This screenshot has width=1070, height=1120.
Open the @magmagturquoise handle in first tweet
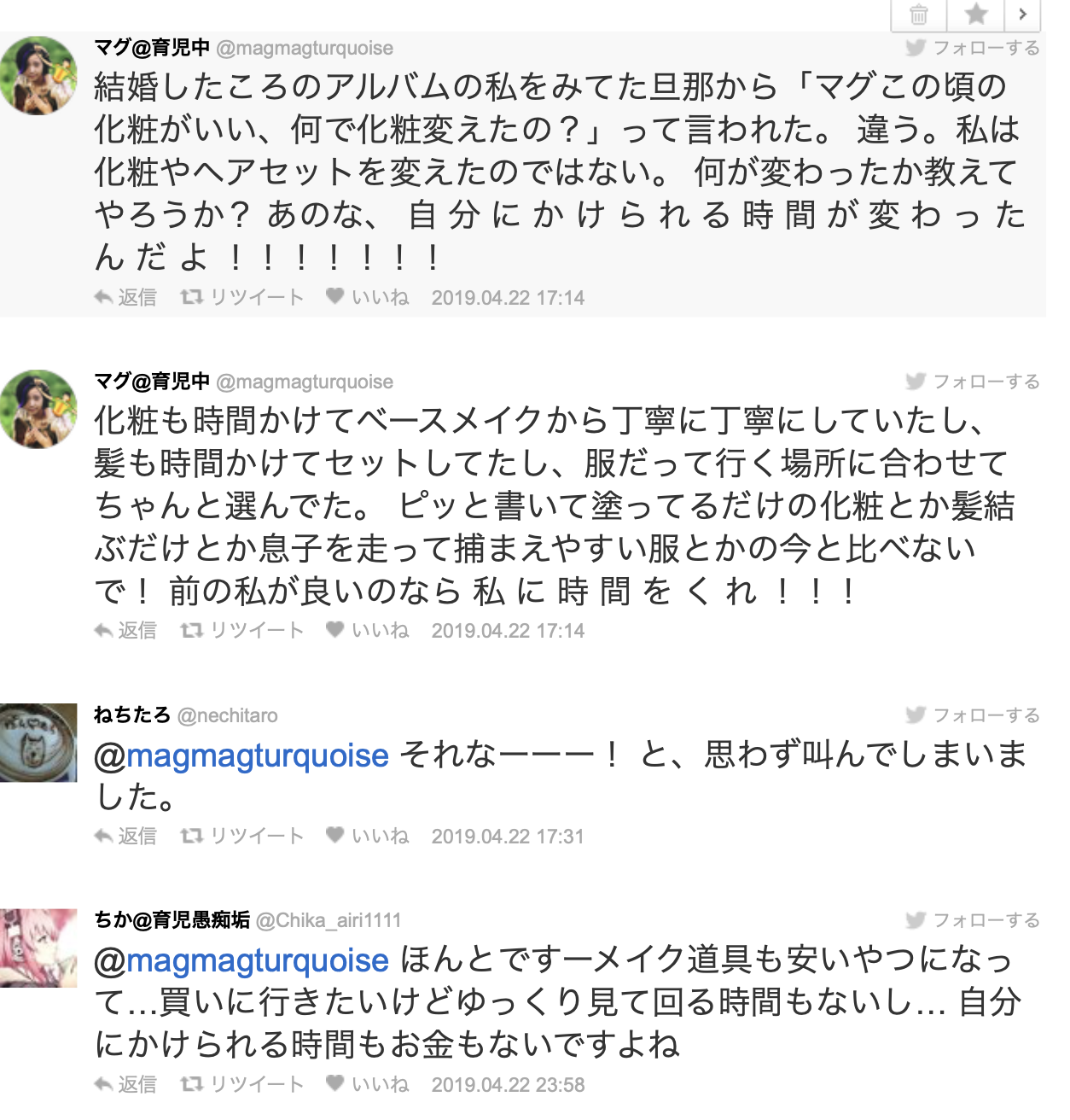tap(305, 49)
